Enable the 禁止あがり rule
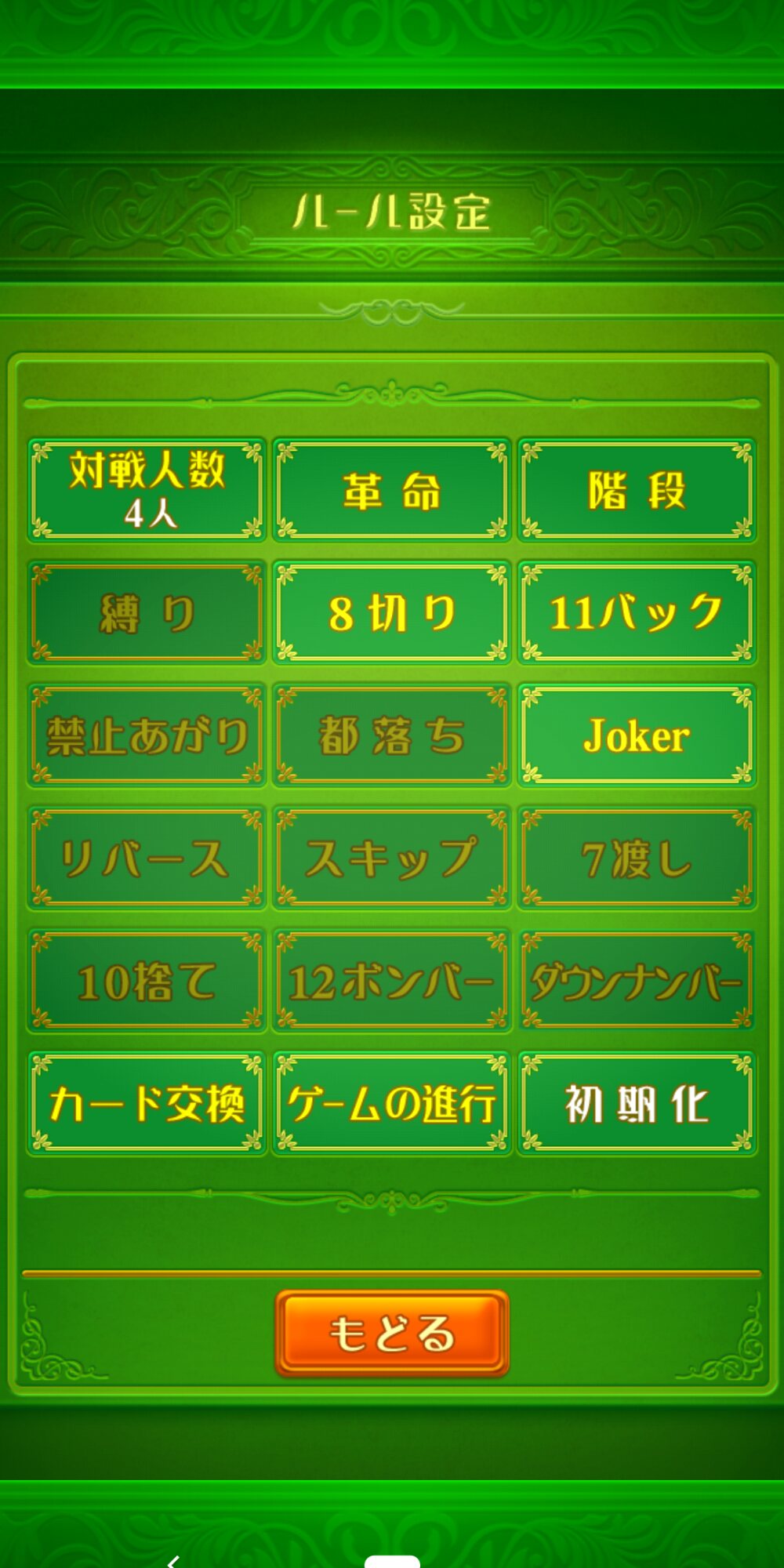Image resolution: width=784 pixels, height=1568 pixels. coord(147,735)
